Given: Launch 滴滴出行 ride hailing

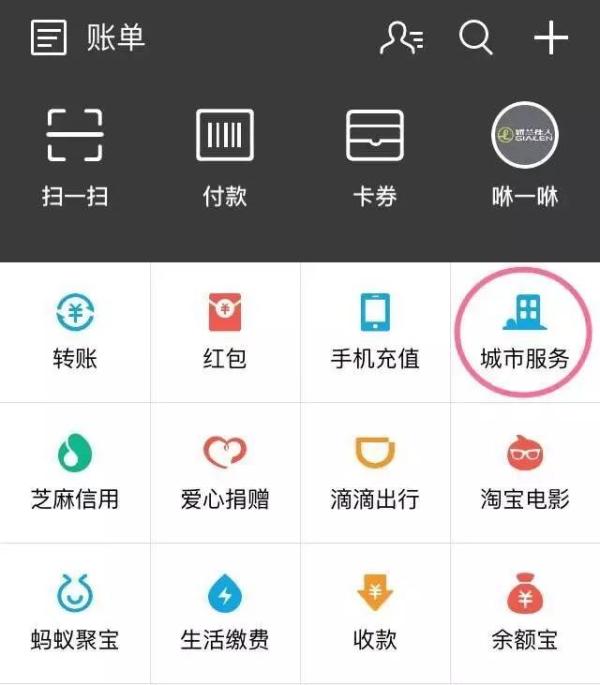Looking at the screenshot, I should [375, 473].
